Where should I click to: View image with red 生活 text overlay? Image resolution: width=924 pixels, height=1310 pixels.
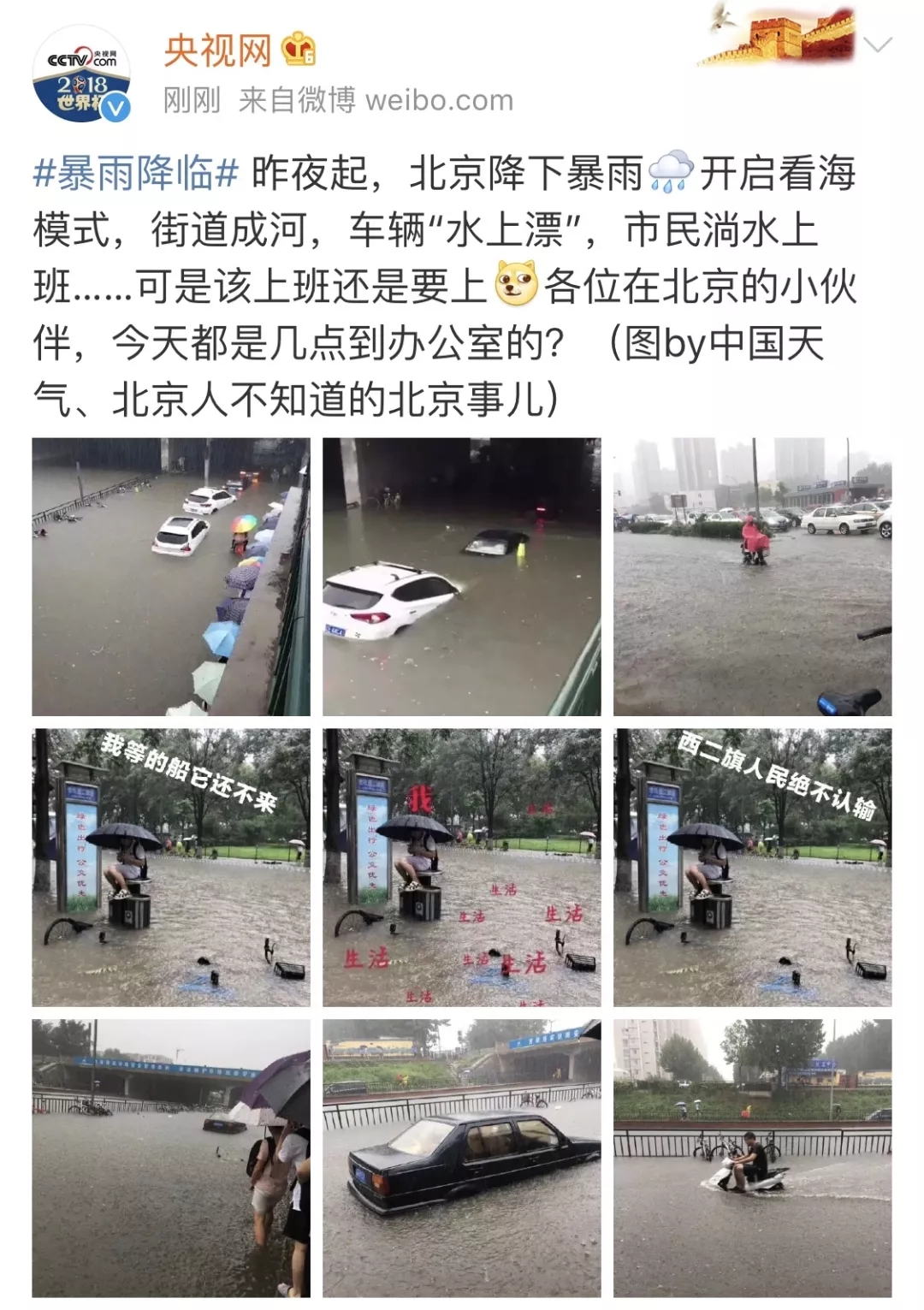pyautogui.click(x=462, y=867)
